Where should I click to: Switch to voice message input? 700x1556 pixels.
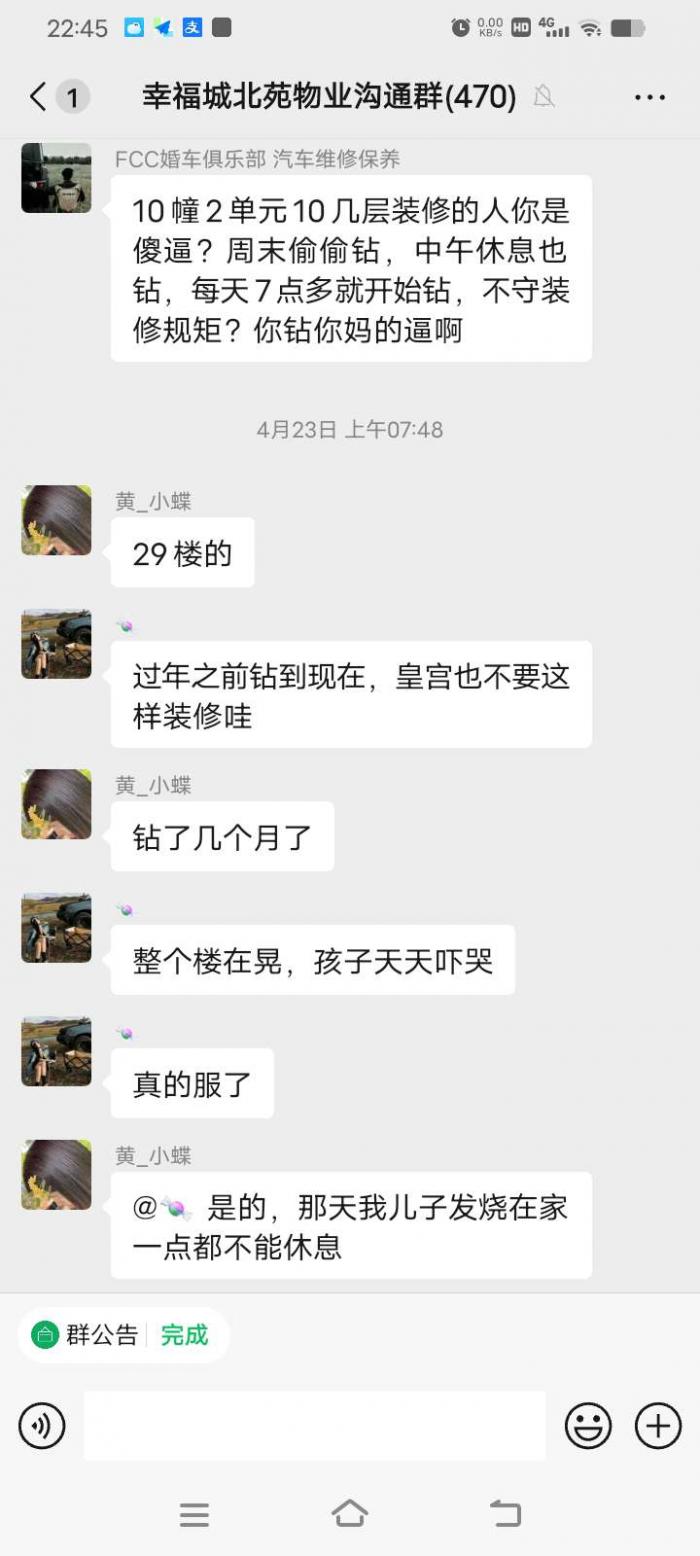[42, 1426]
